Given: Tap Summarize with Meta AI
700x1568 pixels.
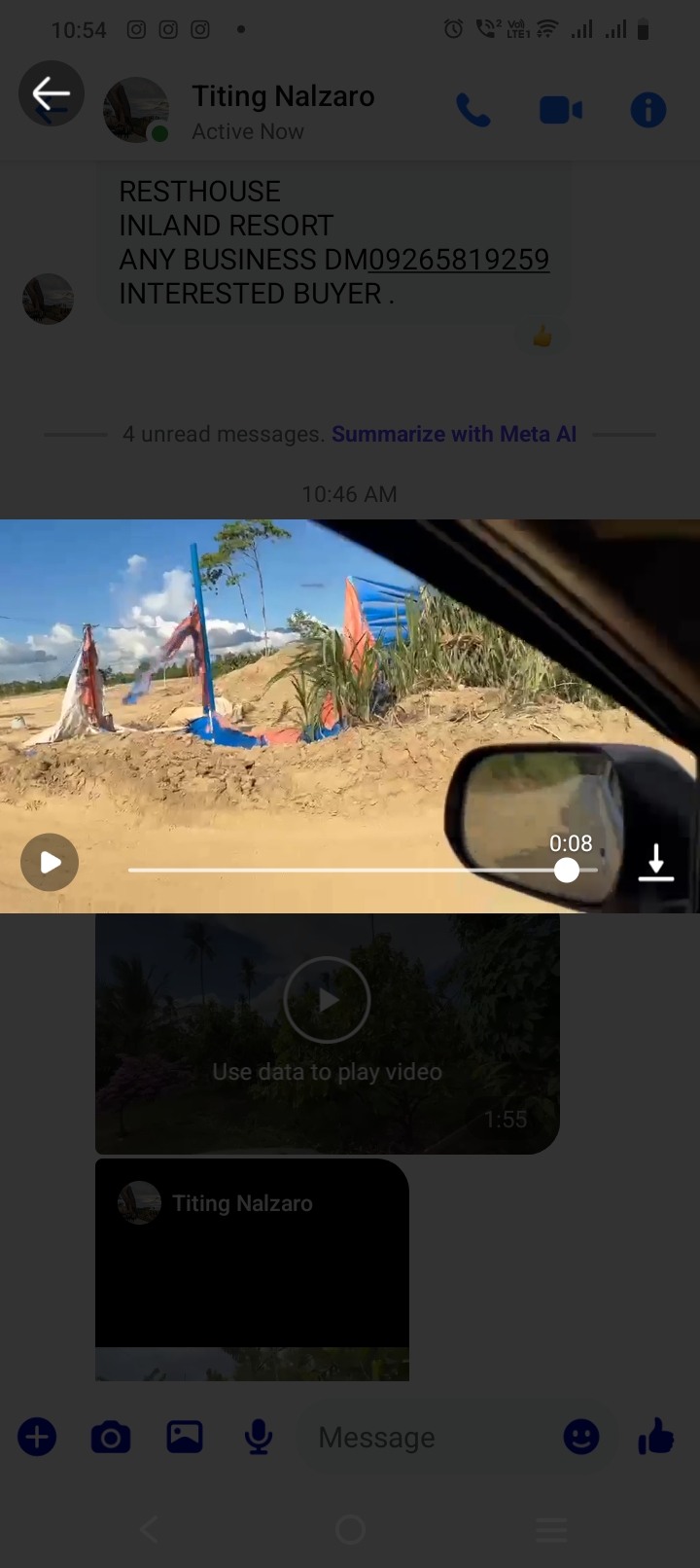Looking at the screenshot, I should (x=454, y=435).
